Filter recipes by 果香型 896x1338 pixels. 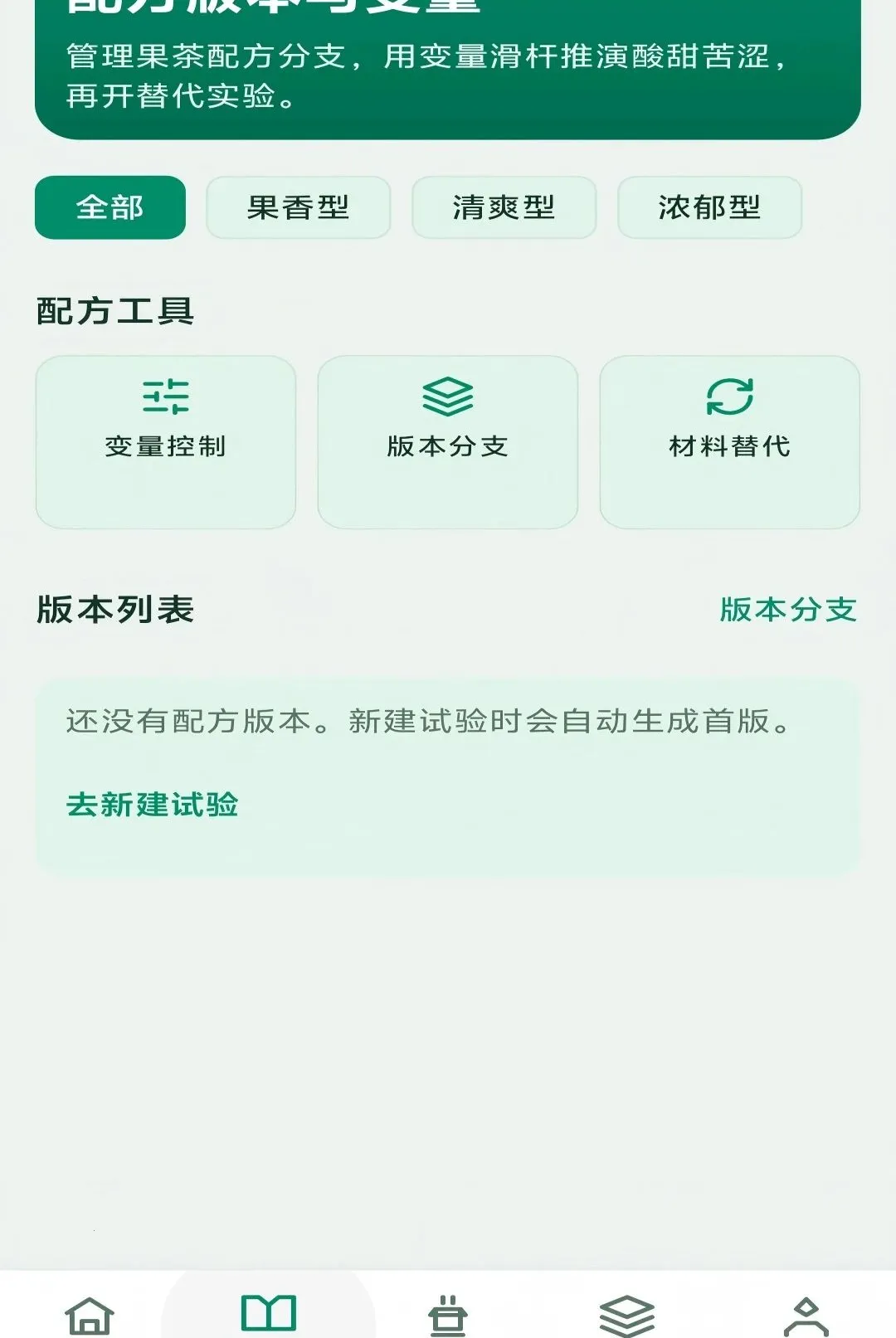point(298,207)
